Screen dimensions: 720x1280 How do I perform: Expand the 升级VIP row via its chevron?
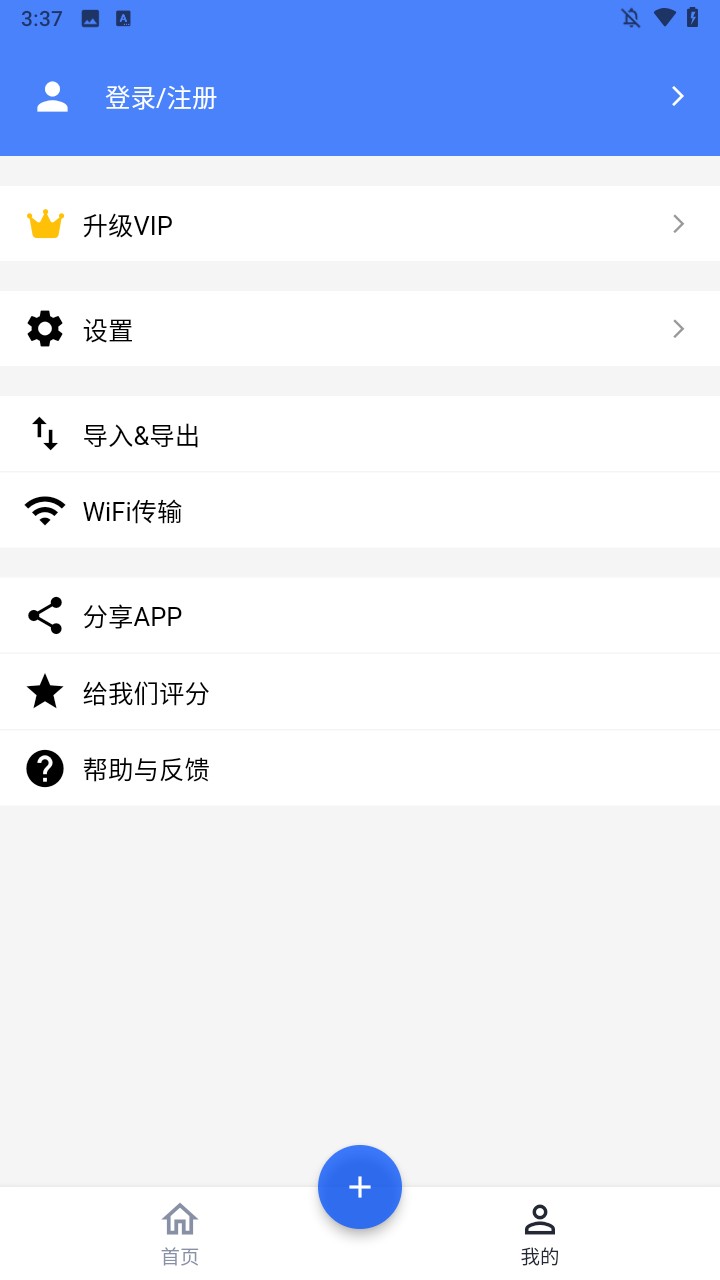point(678,224)
